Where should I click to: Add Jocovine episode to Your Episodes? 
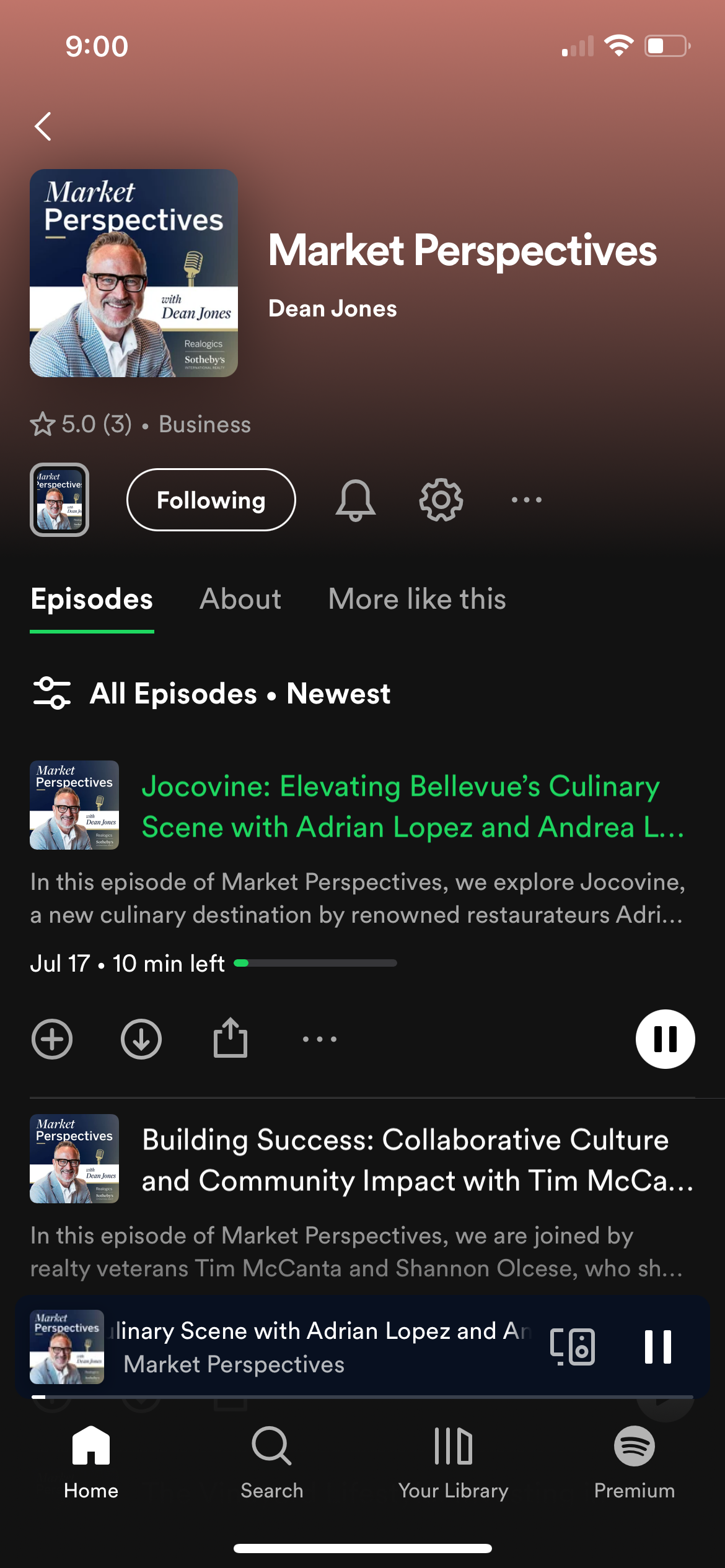[52, 1039]
